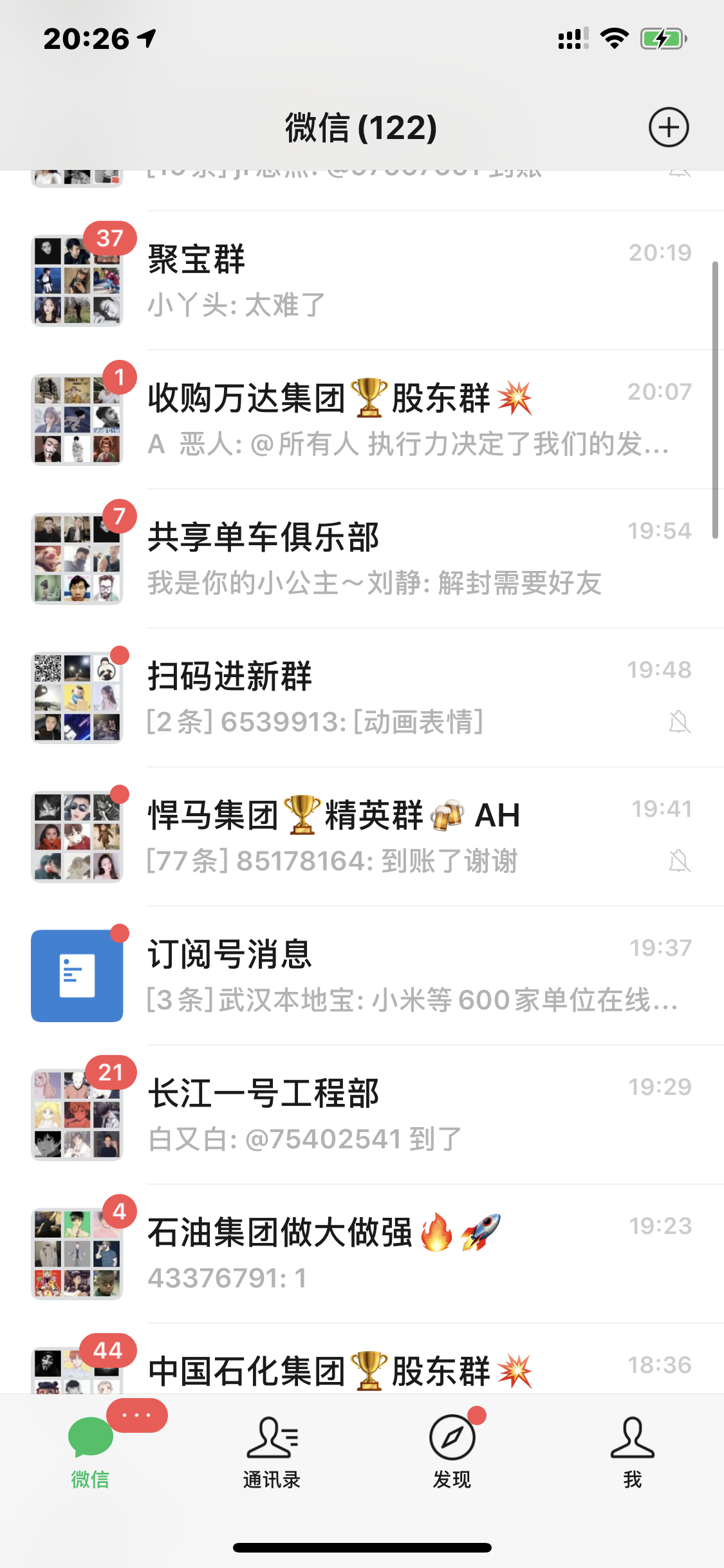Go to the 我 profile tab
Screen dimensions: 724x1568
click(633, 1452)
